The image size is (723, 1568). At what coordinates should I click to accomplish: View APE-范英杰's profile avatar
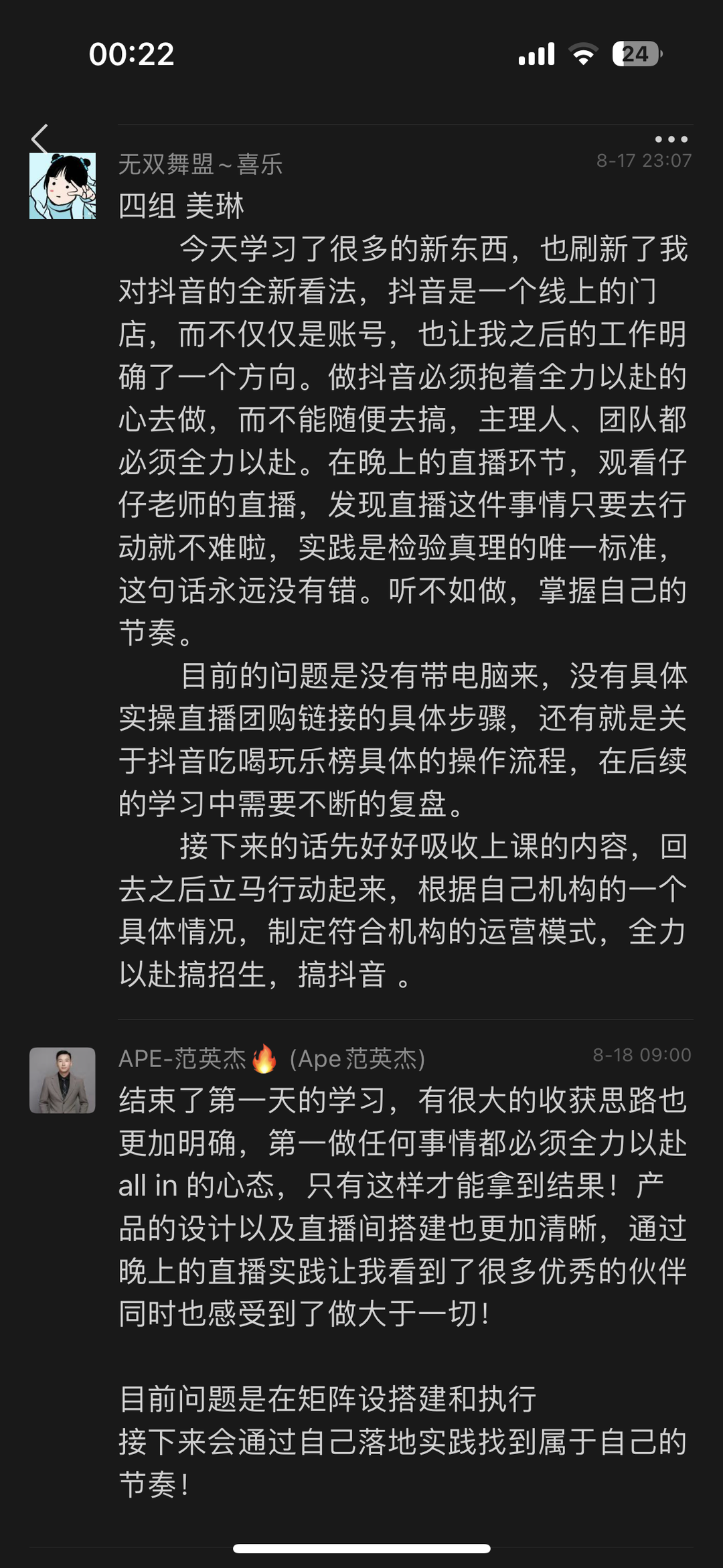[62, 1080]
